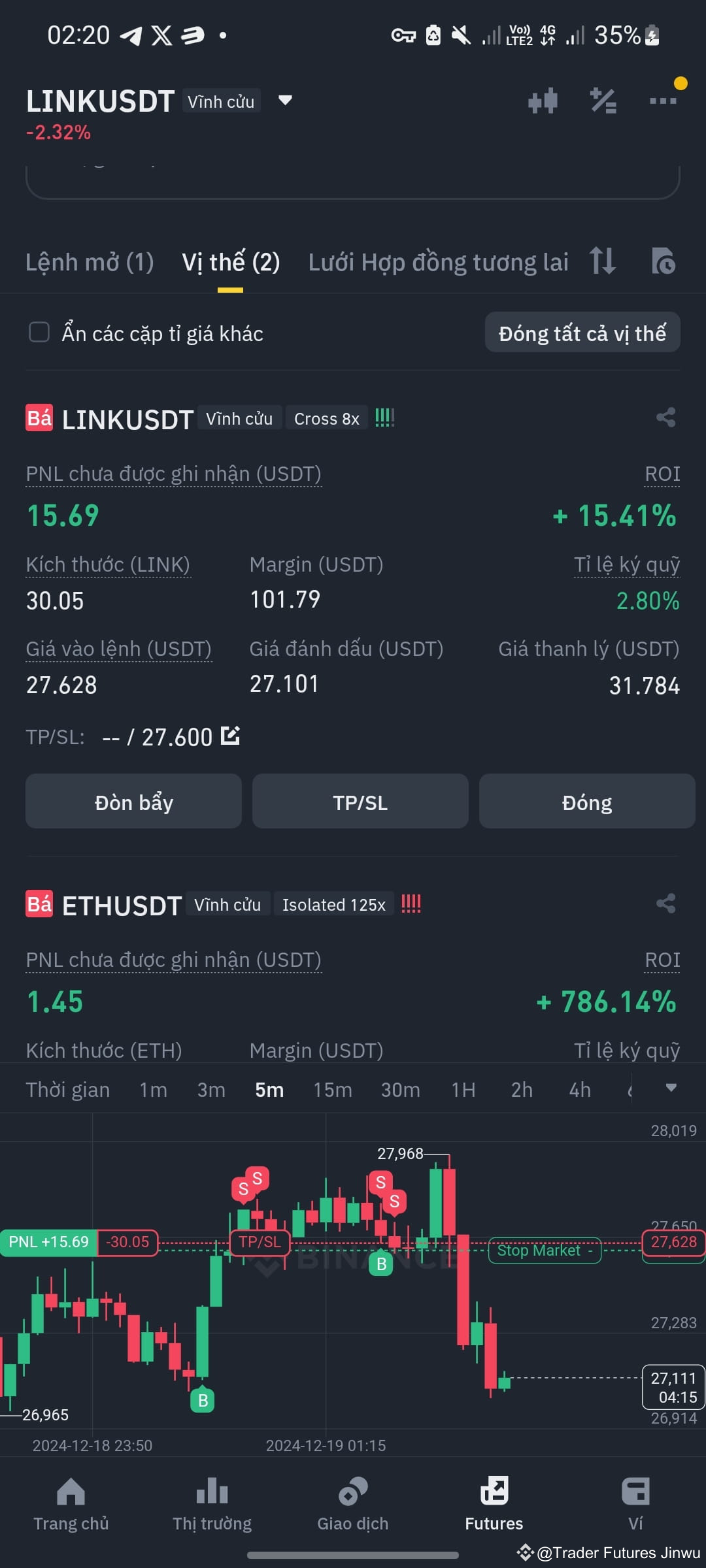Viewport: 706px width, 1568px height.
Task: Share the ETHUSDT position
Action: (x=666, y=904)
